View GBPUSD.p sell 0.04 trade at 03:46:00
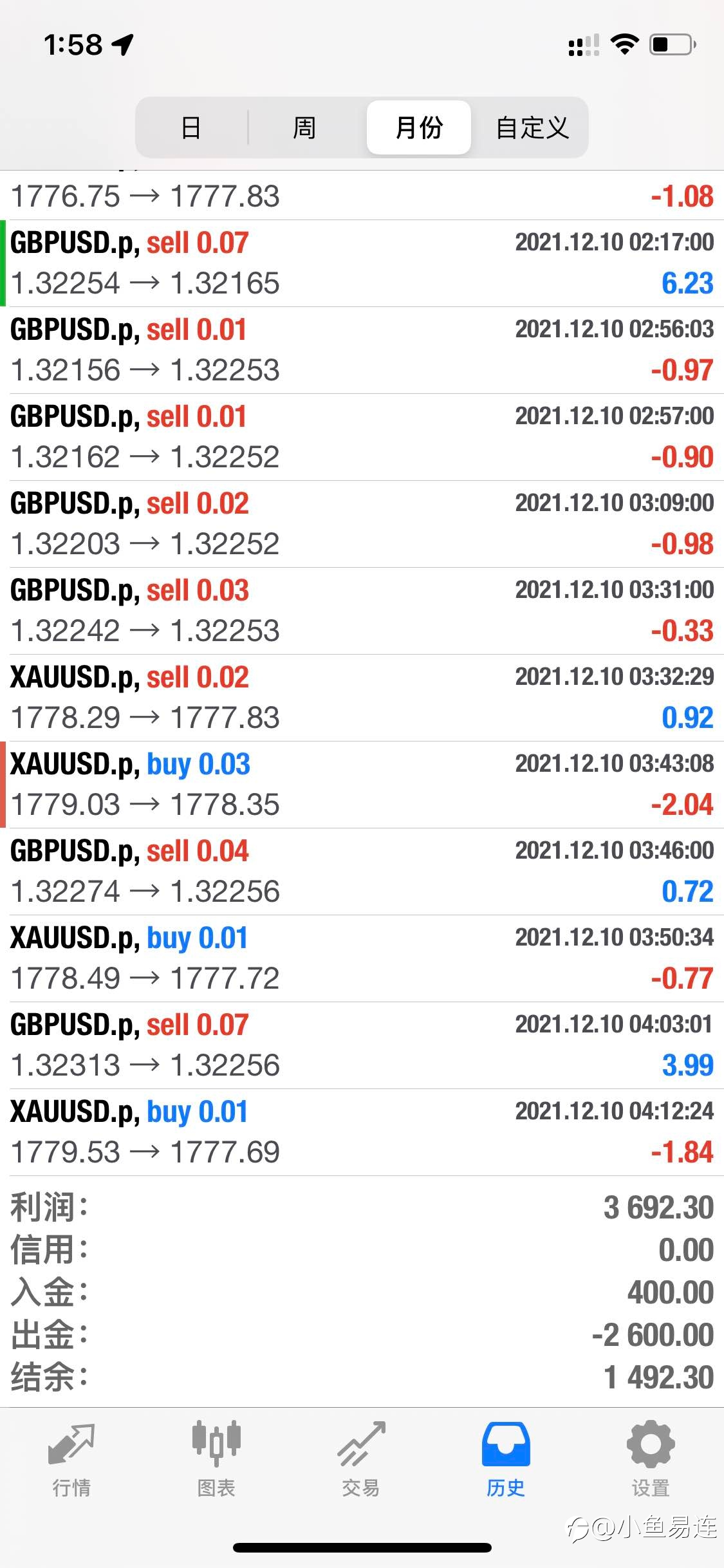This screenshot has width=724, height=1568. pyautogui.click(x=362, y=872)
